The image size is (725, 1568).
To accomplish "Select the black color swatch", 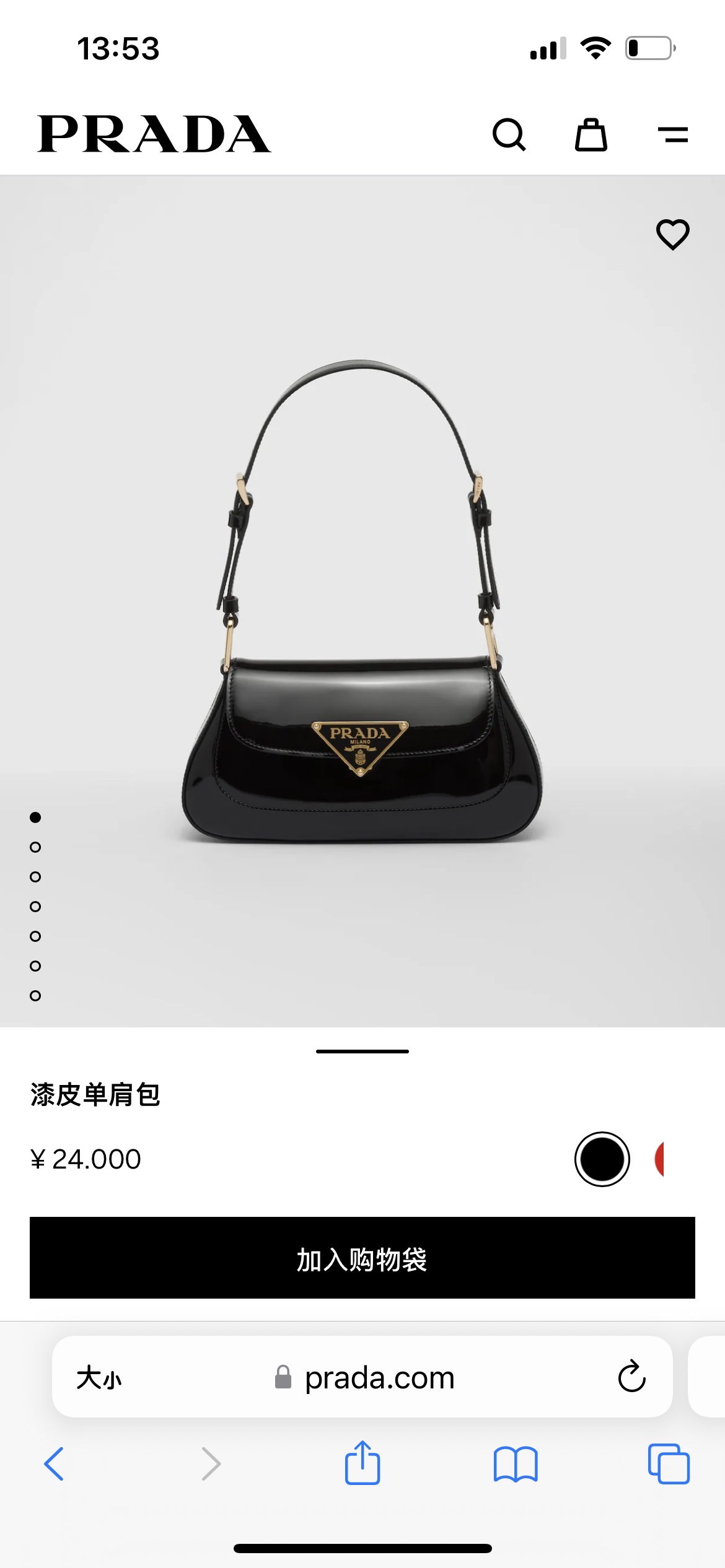I will 602,1159.
